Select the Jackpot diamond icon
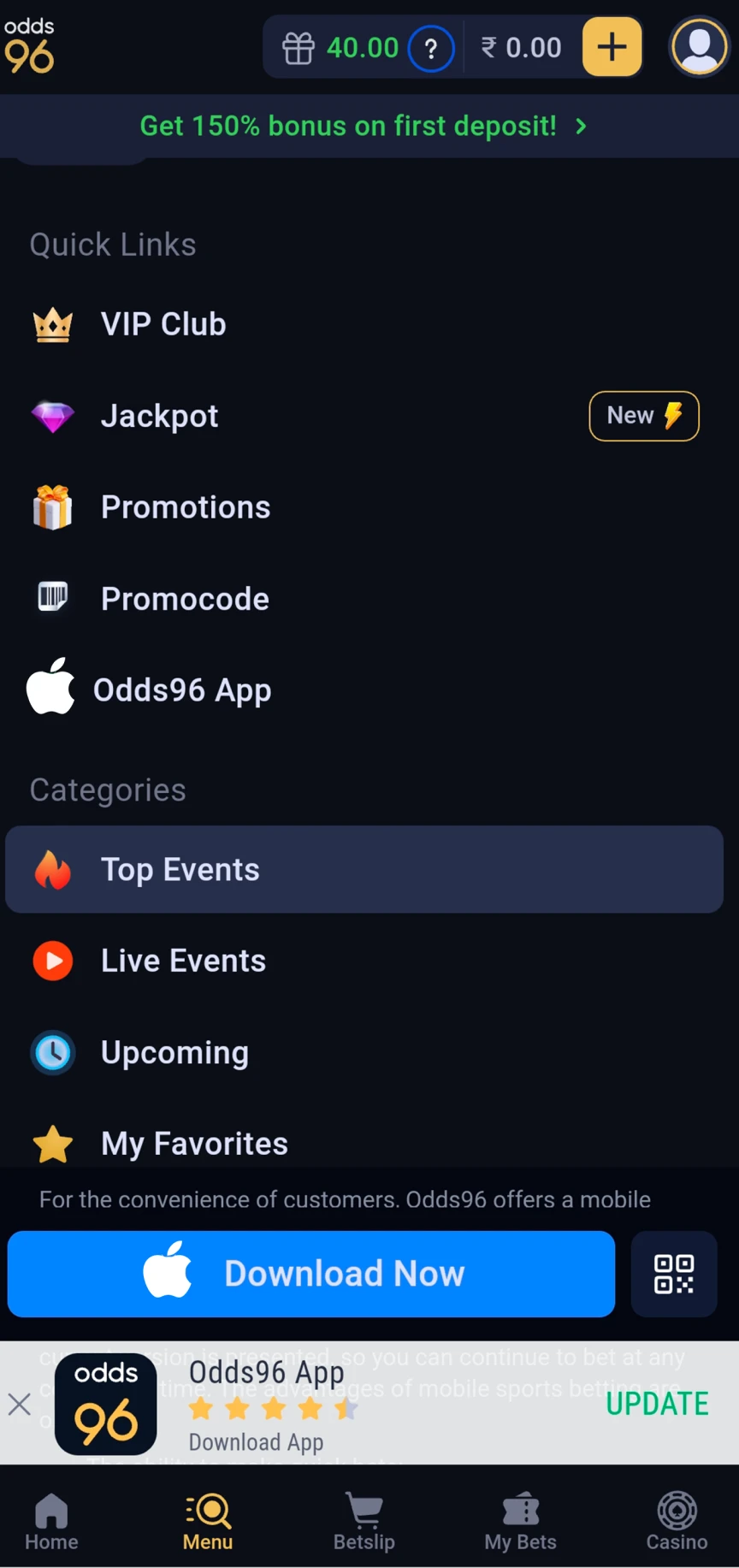The image size is (739, 1568). 52,416
